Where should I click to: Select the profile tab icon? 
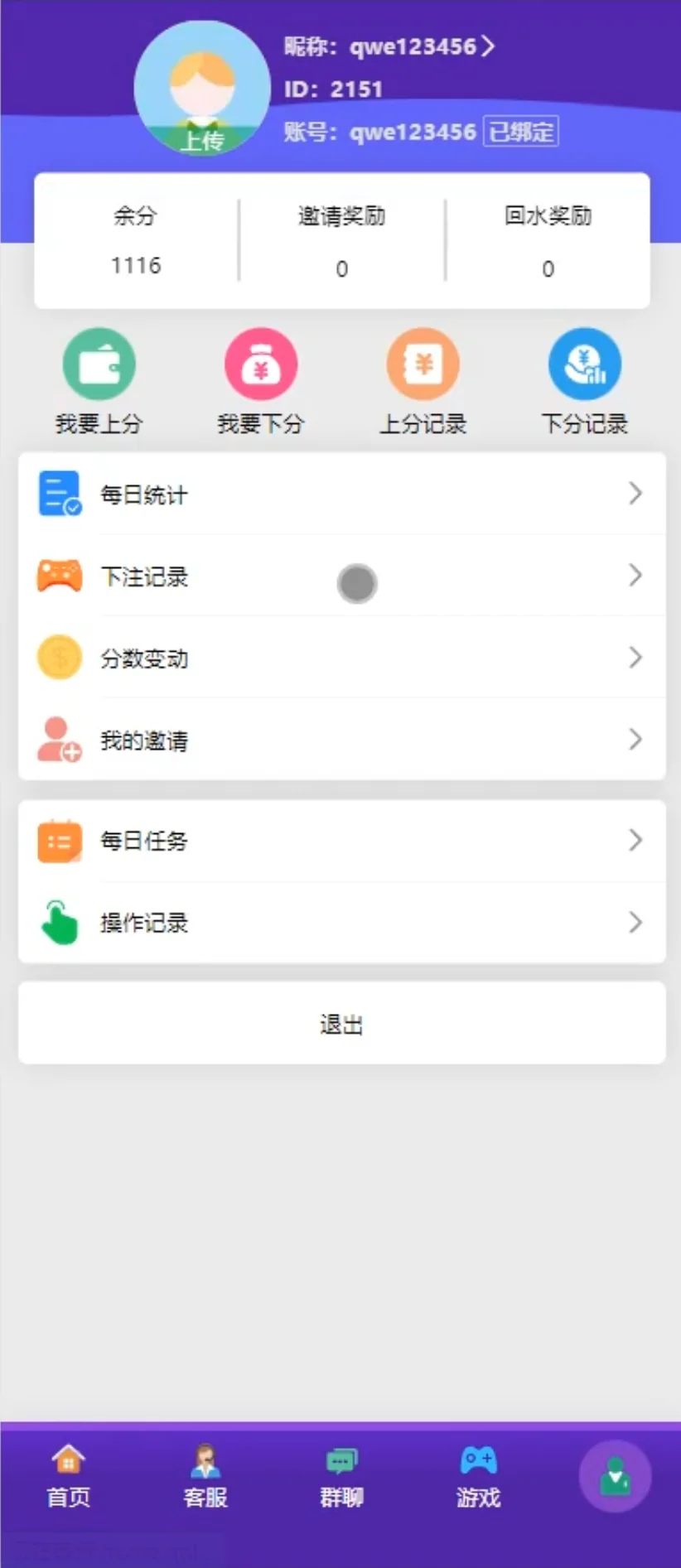tap(615, 1476)
